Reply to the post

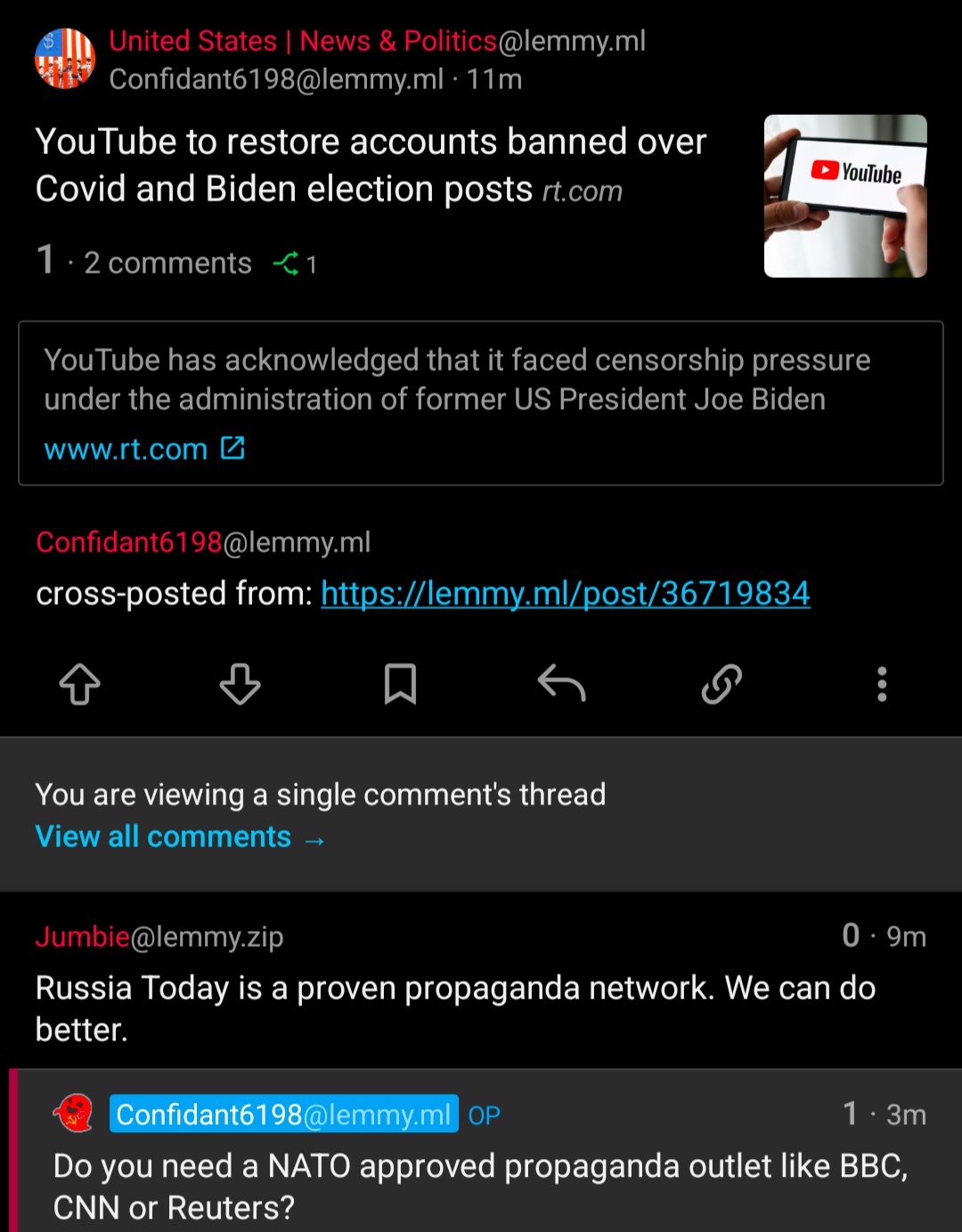coord(561,684)
